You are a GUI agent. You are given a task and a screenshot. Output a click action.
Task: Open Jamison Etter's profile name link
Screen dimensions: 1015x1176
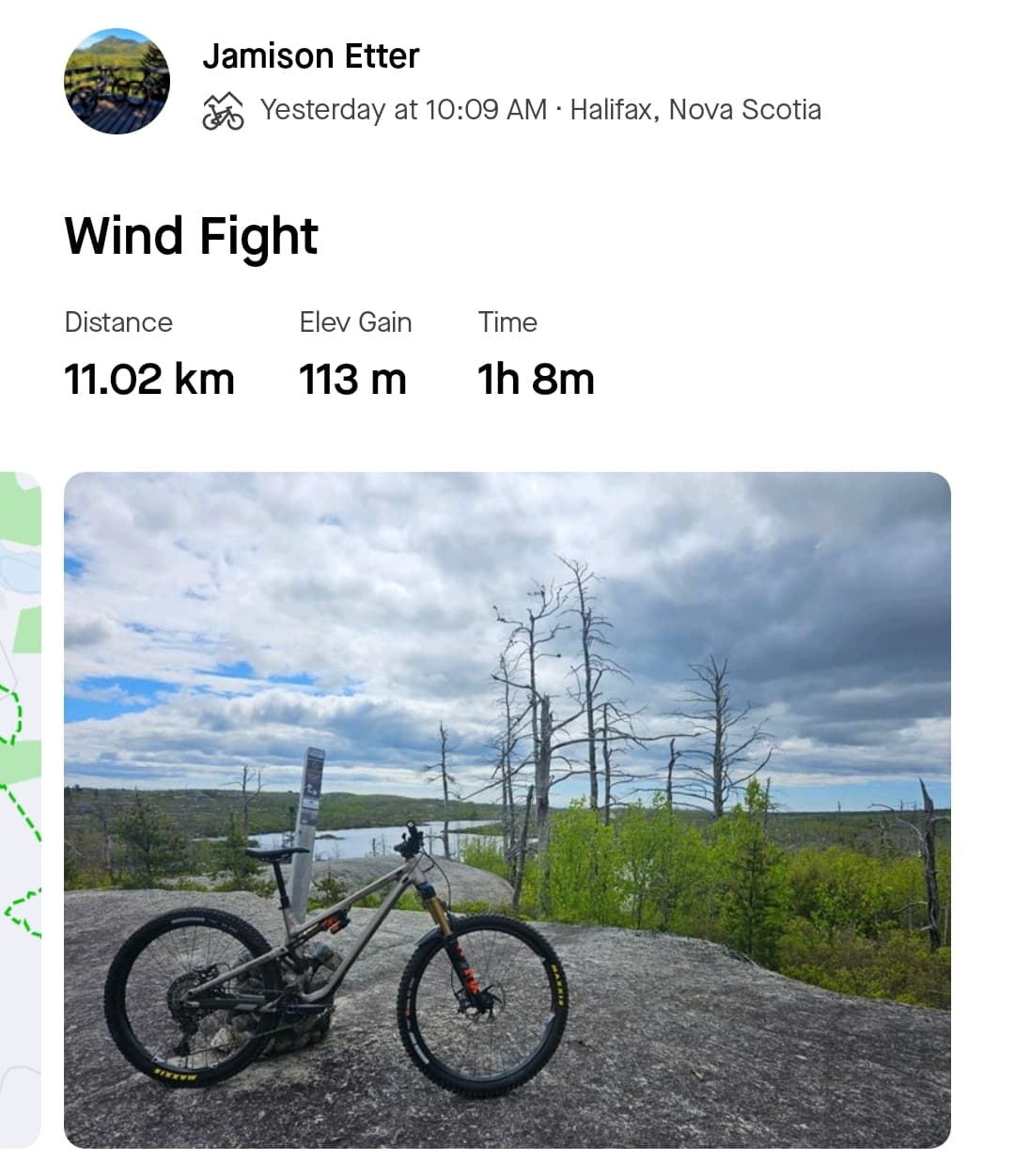pos(310,56)
